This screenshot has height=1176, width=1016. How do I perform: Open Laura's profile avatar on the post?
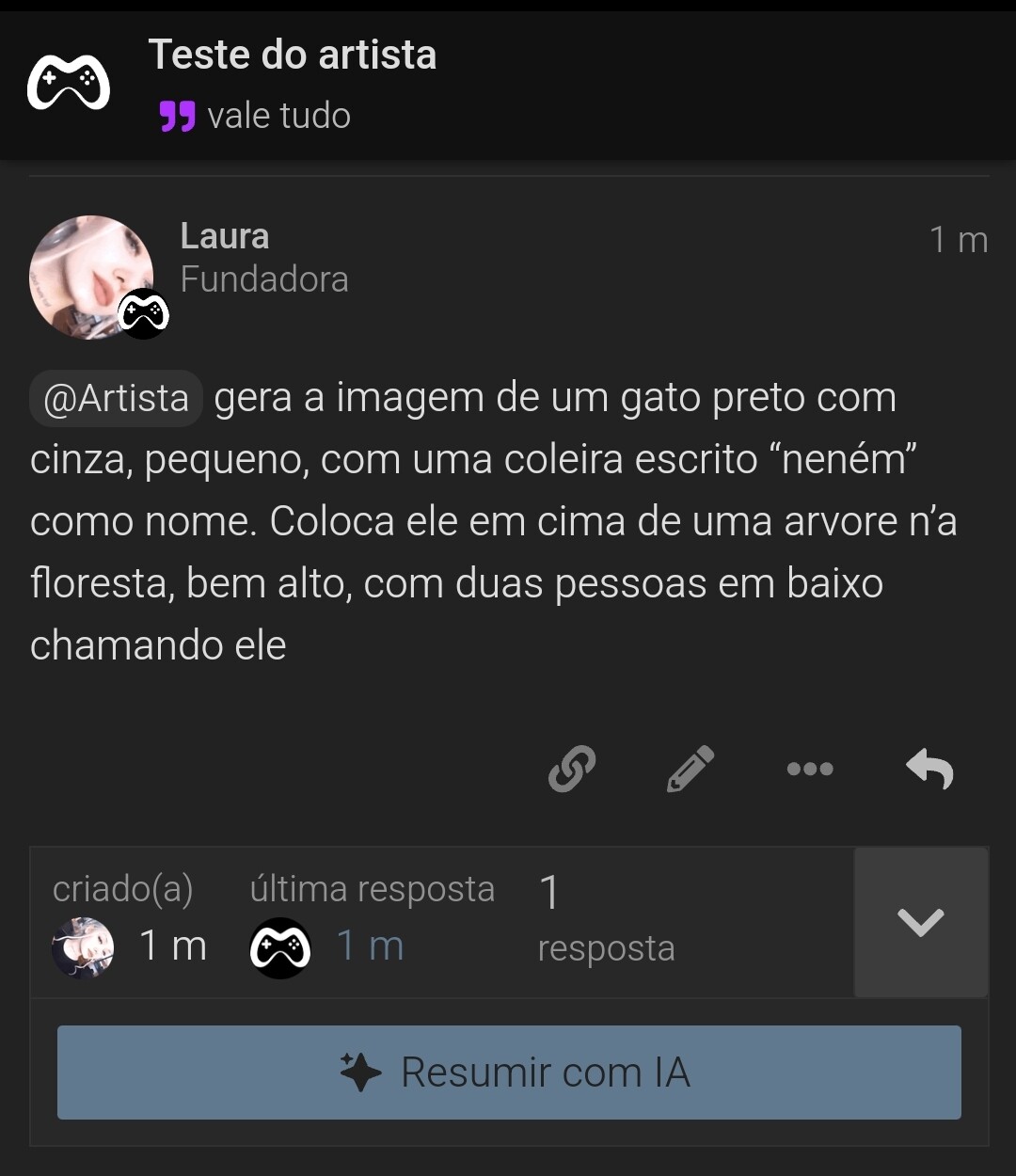click(x=91, y=278)
